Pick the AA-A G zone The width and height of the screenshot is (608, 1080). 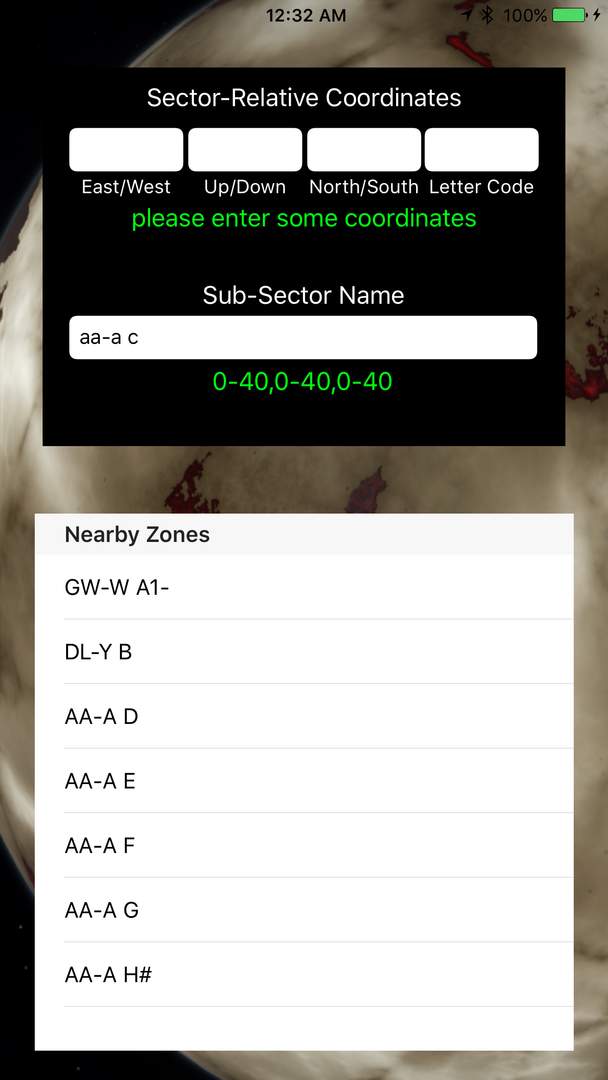click(x=304, y=910)
